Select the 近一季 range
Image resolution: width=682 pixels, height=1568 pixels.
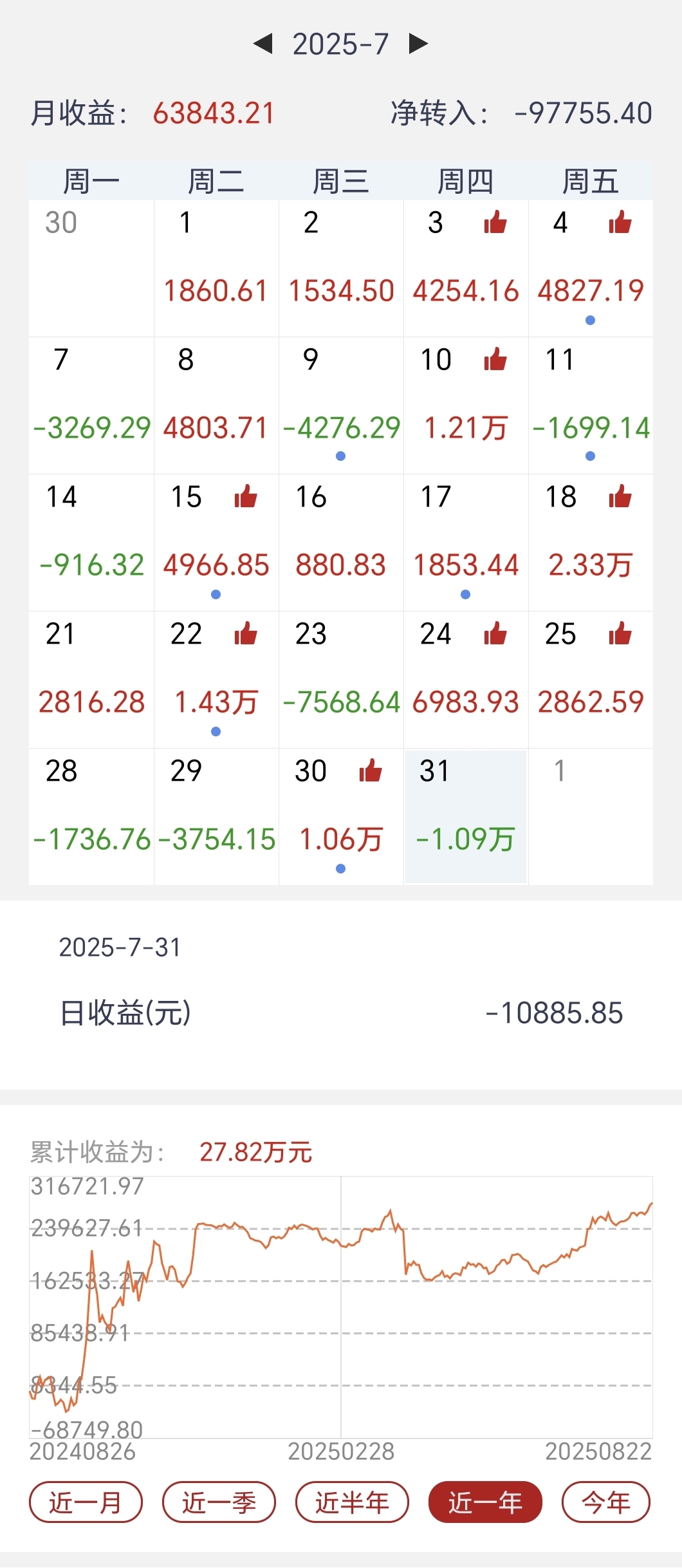click(x=219, y=1502)
